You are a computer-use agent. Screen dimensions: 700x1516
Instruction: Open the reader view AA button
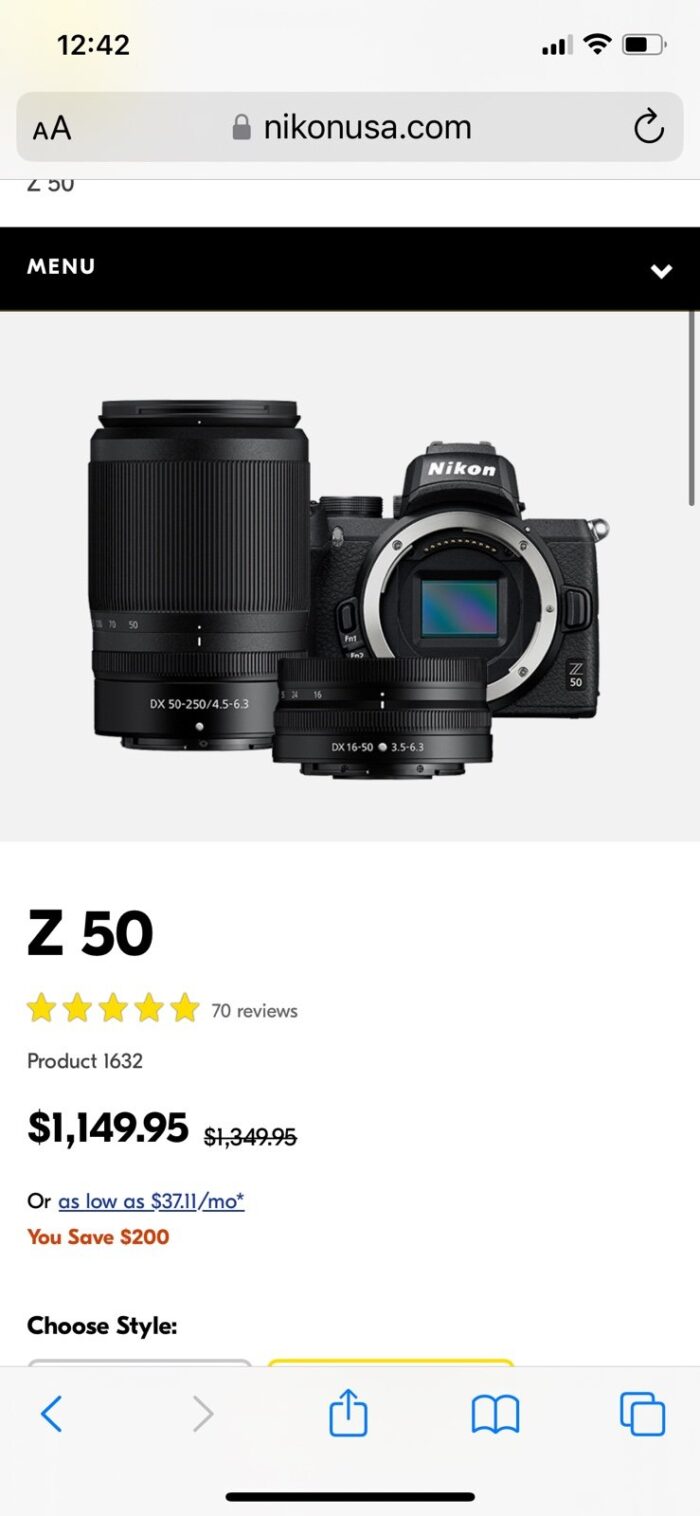(52, 128)
